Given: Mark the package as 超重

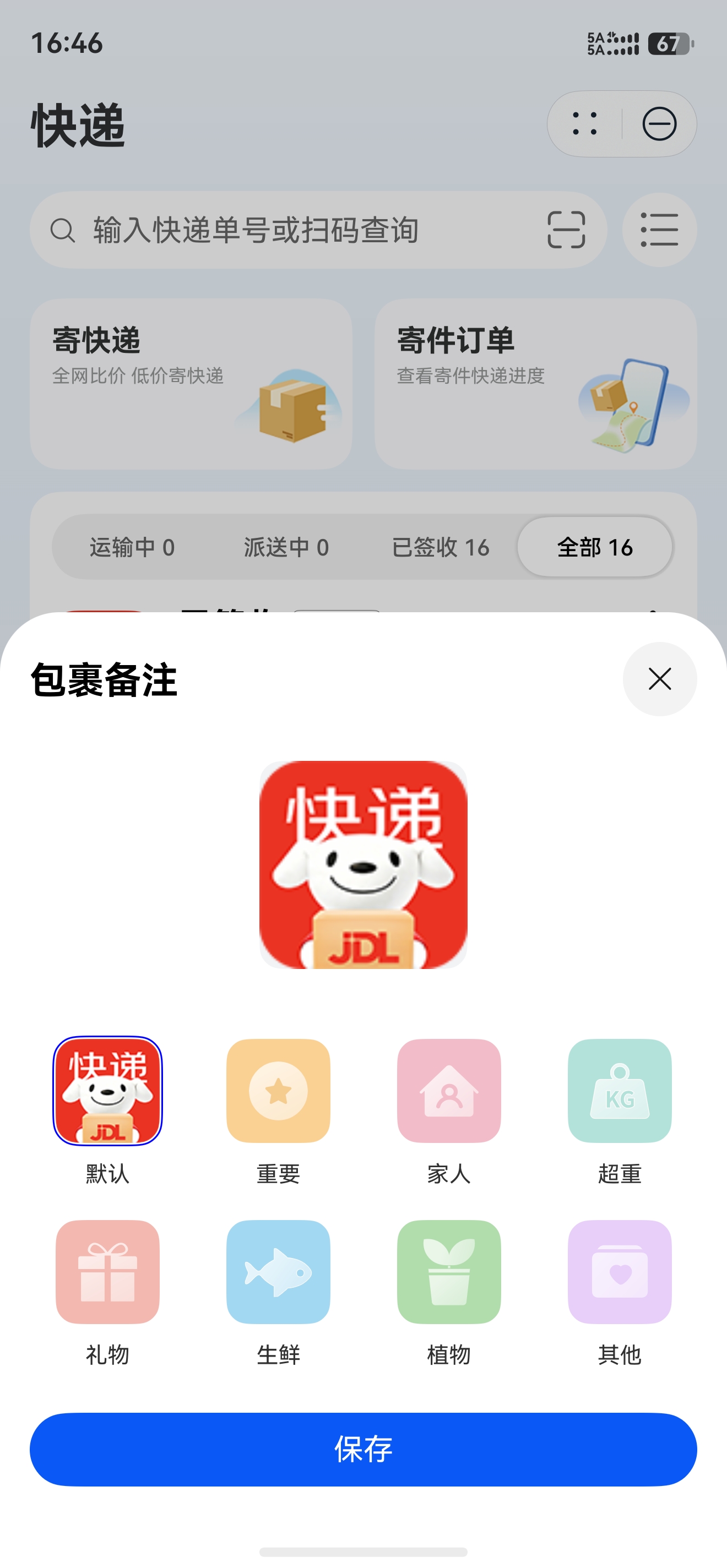Looking at the screenshot, I should point(619,1091).
